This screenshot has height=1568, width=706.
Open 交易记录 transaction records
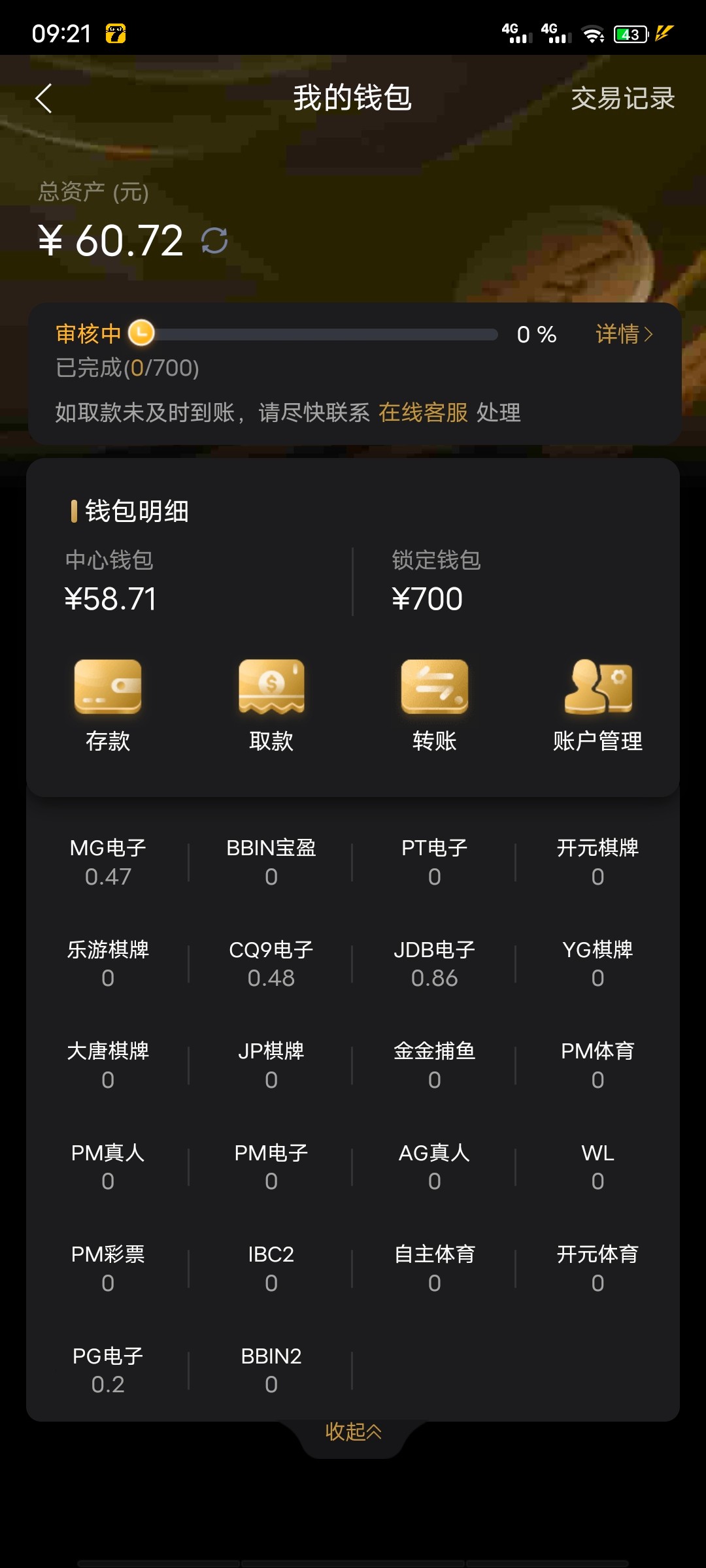pos(622,99)
